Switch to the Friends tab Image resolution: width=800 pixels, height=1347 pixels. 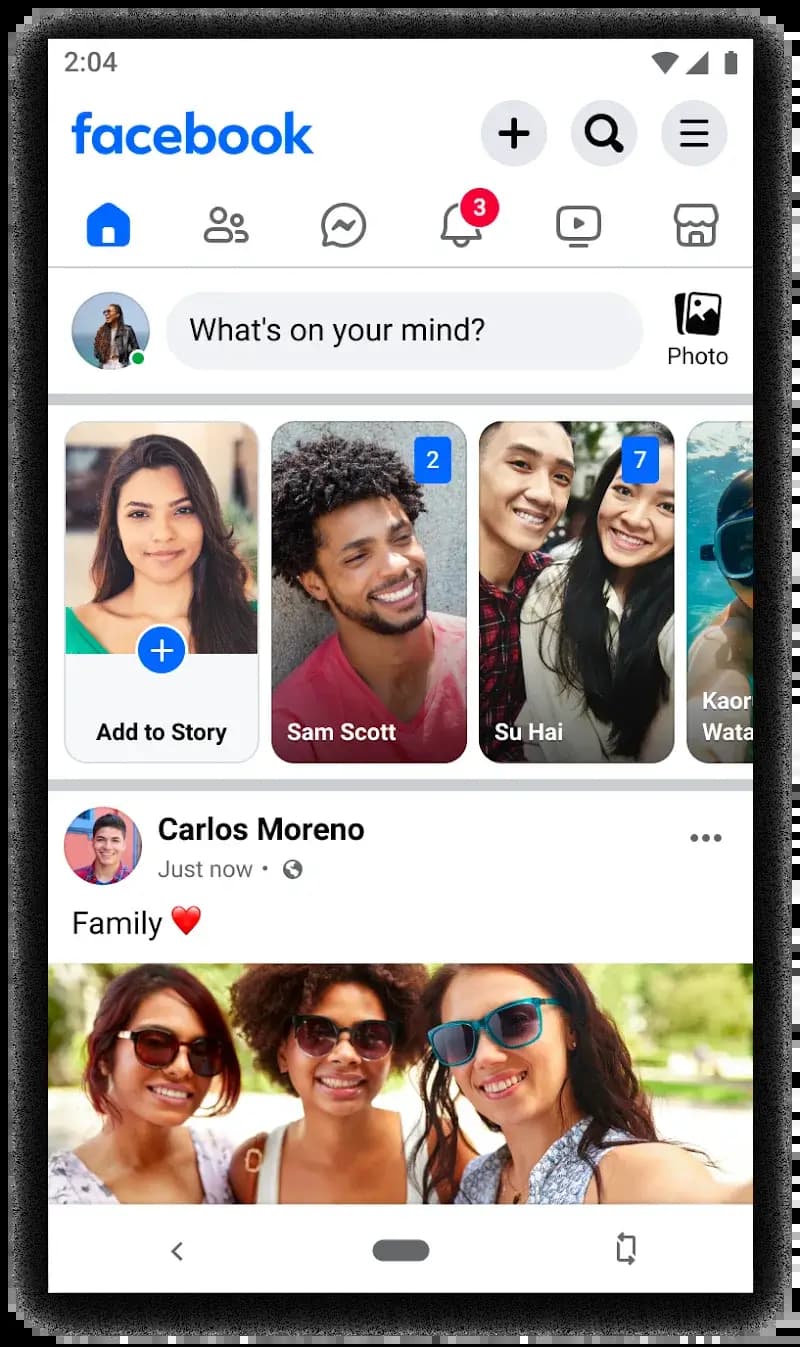pyautogui.click(x=226, y=225)
